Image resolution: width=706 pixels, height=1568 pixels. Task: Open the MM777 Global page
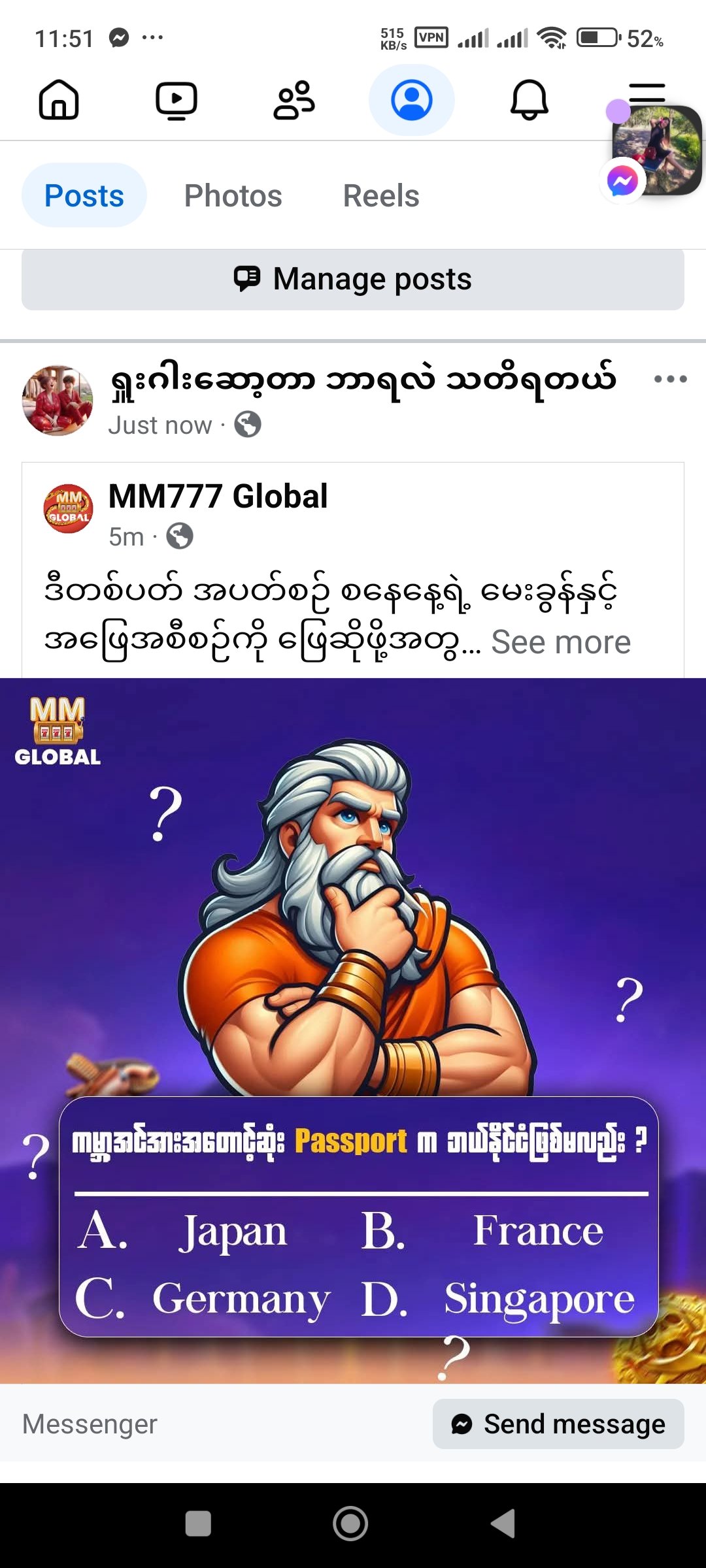(218, 496)
